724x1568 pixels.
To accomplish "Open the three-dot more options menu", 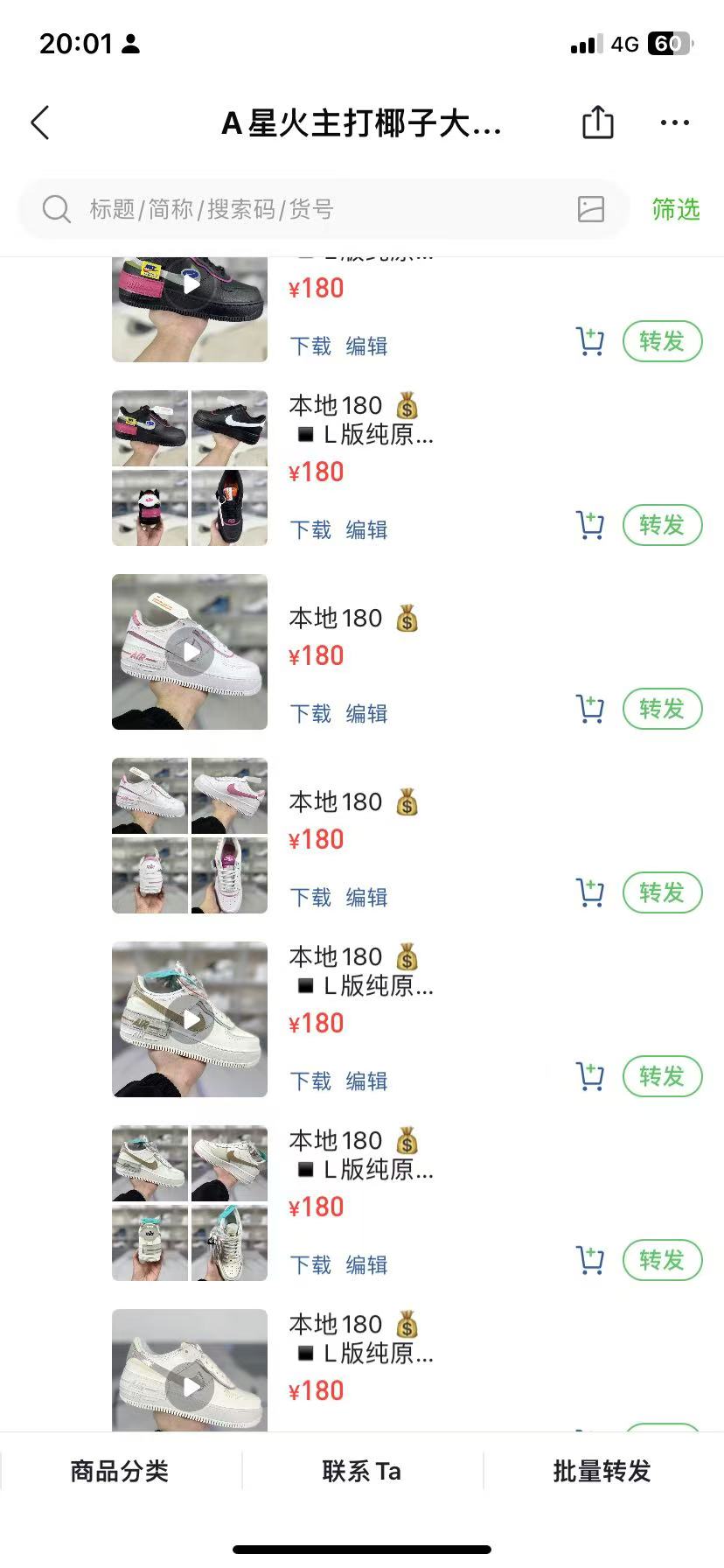I will 675,123.
